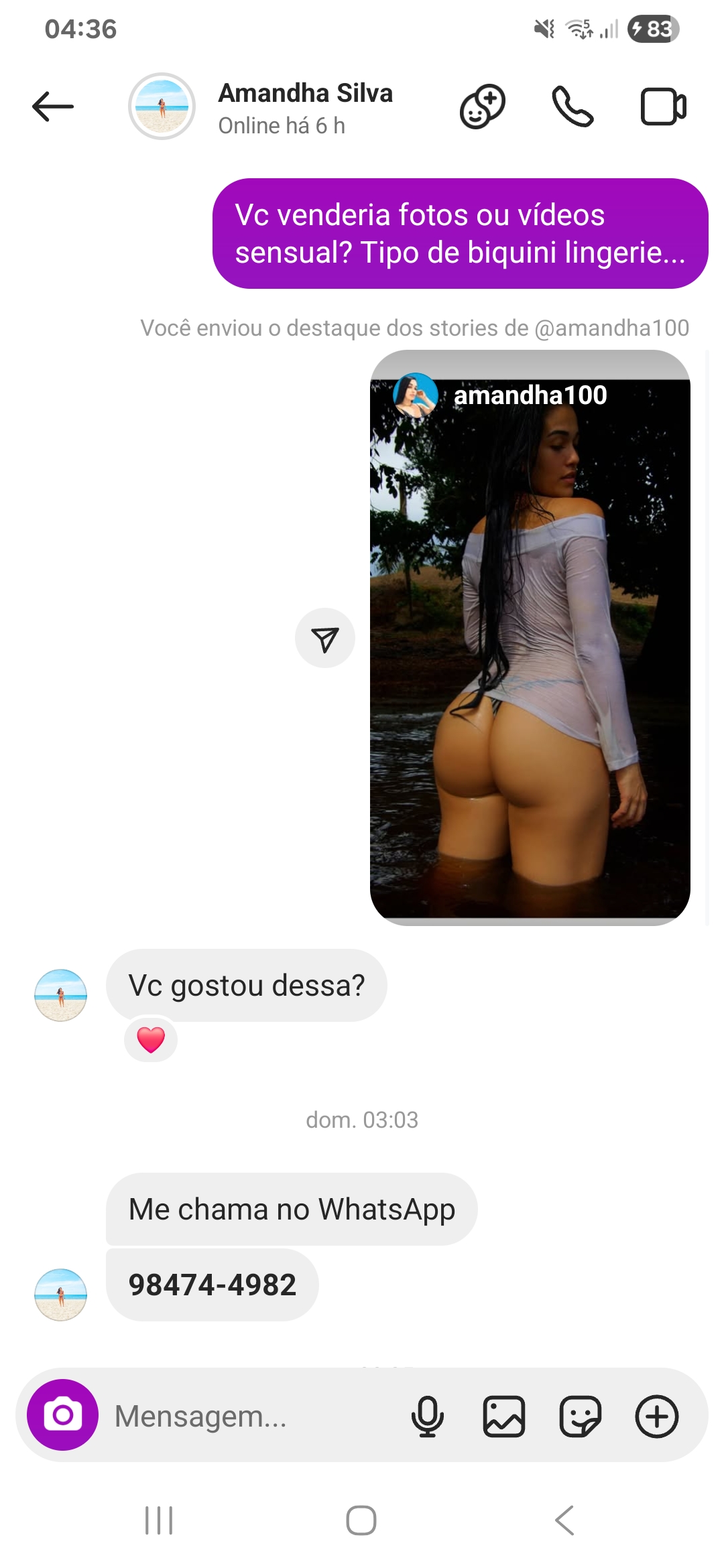View the heart reaction on Vc gostou dessa

click(x=151, y=1040)
